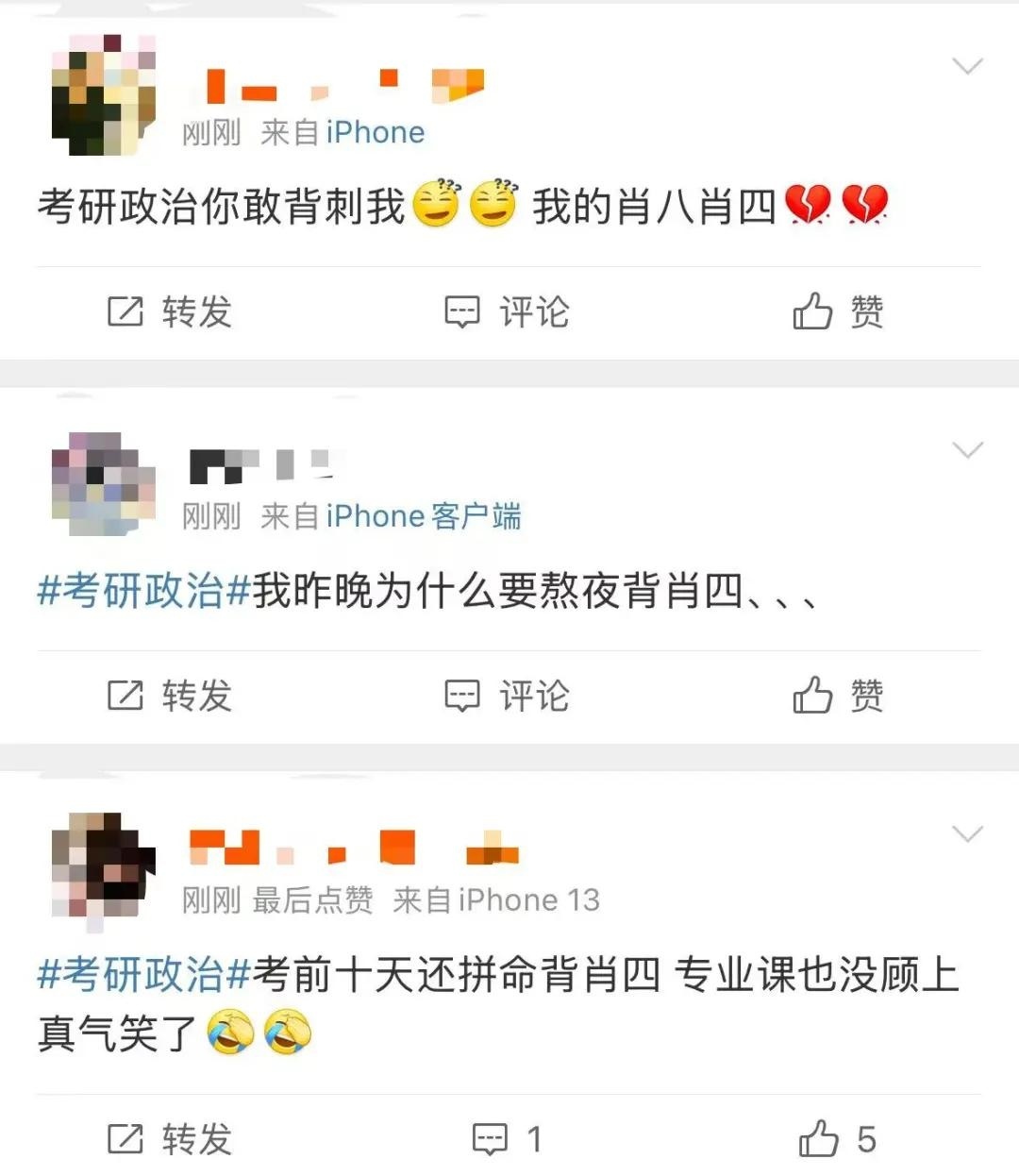Open the 1 comment on the "真气笑了" post

point(507,1139)
